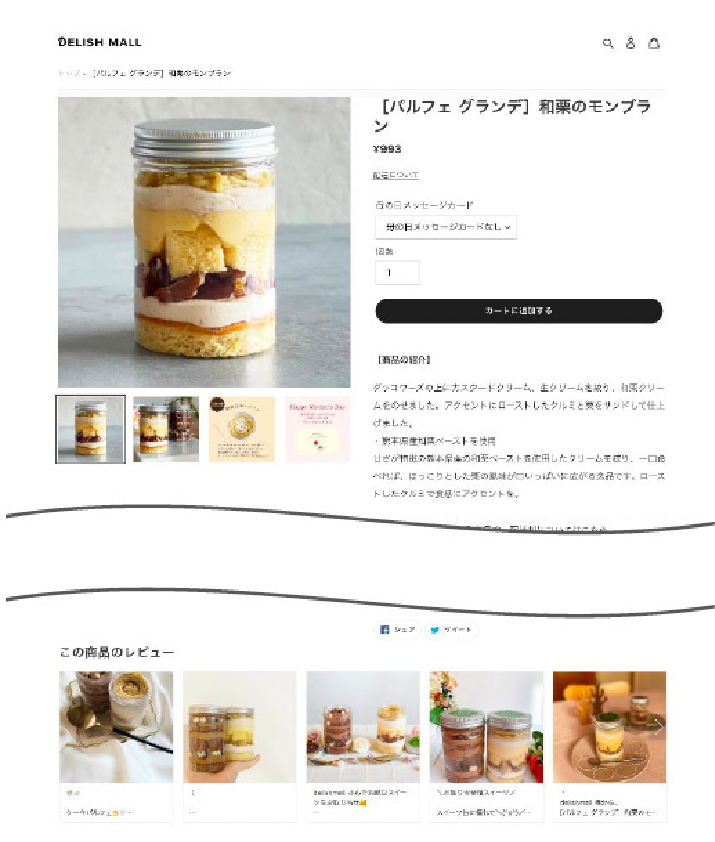Open the account profile icon
Image resolution: width=715 pixels, height=842 pixels.
coord(630,43)
